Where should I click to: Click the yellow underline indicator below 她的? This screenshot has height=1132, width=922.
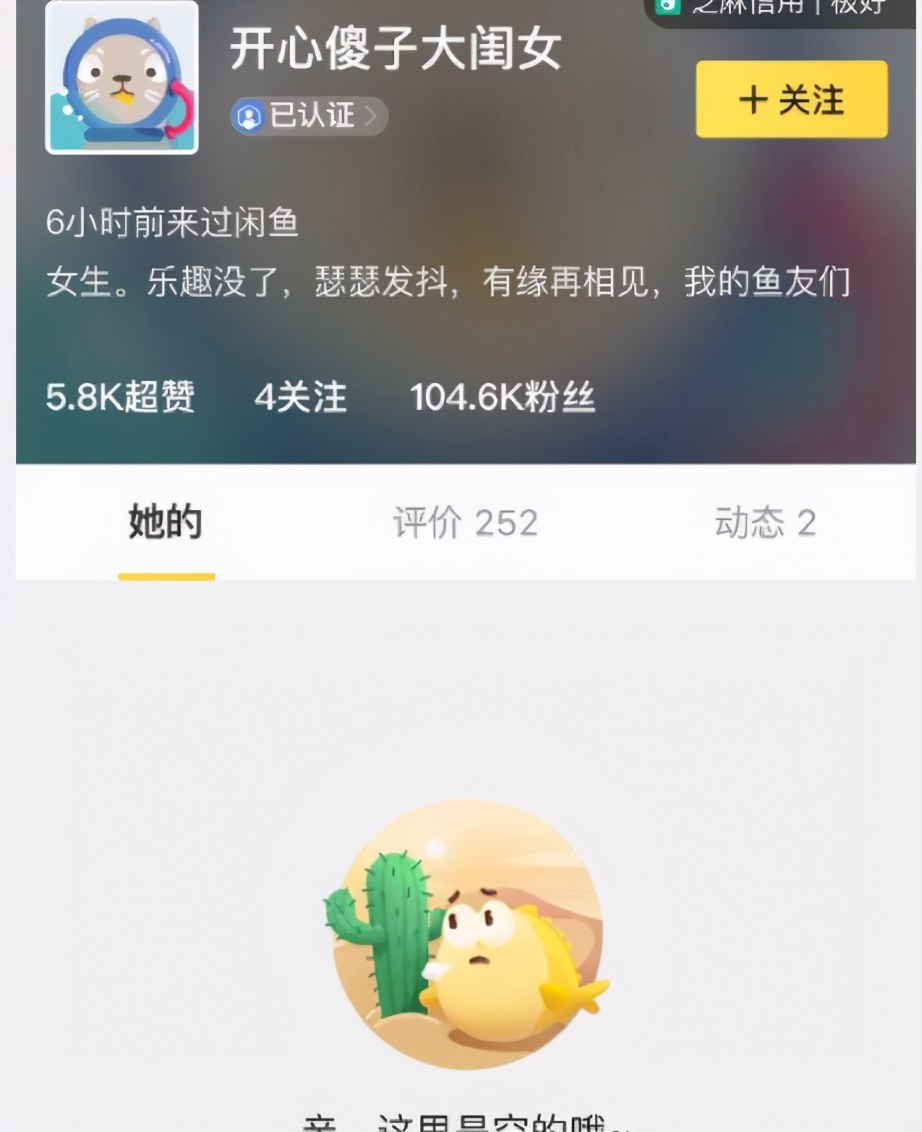pyautogui.click(x=166, y=575)
